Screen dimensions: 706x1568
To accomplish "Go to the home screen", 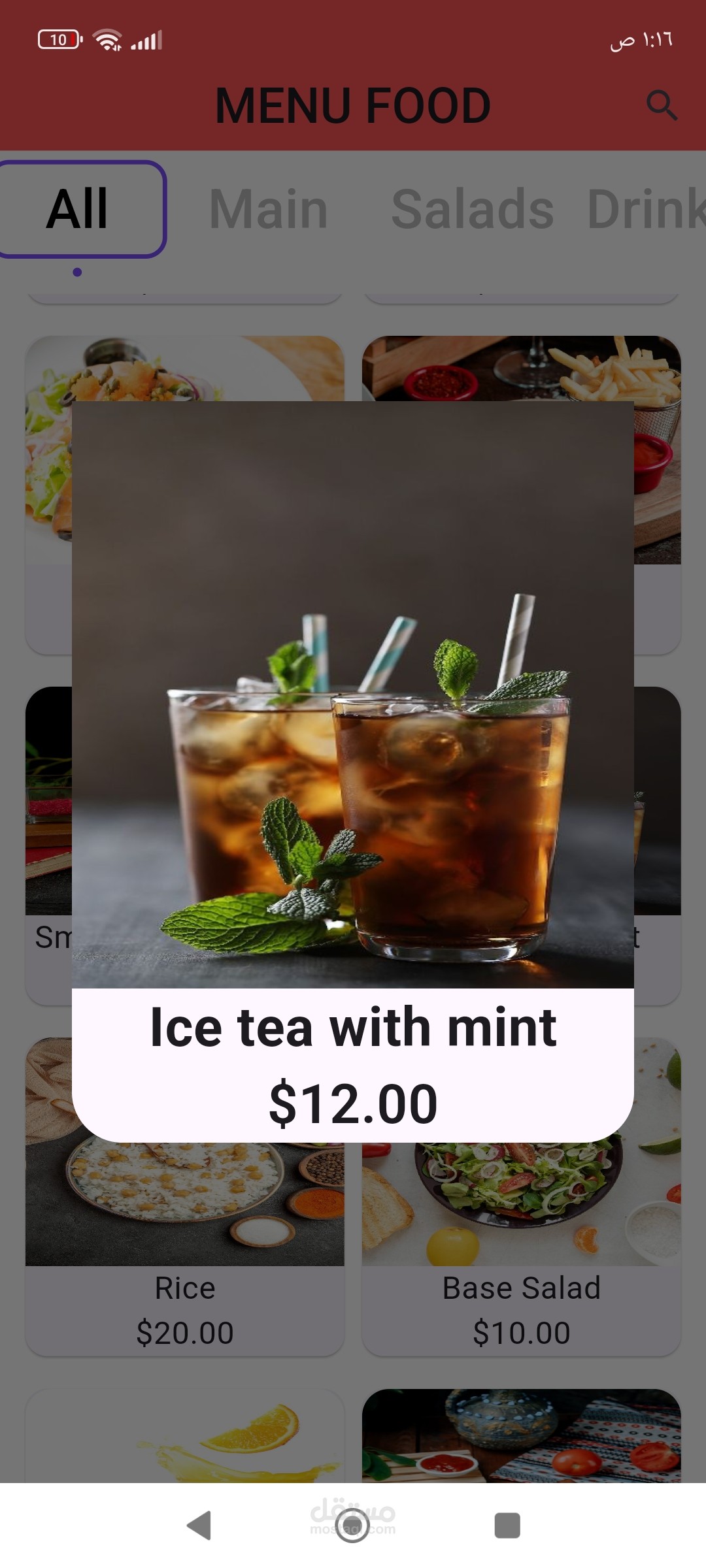I will [352, 1526].
